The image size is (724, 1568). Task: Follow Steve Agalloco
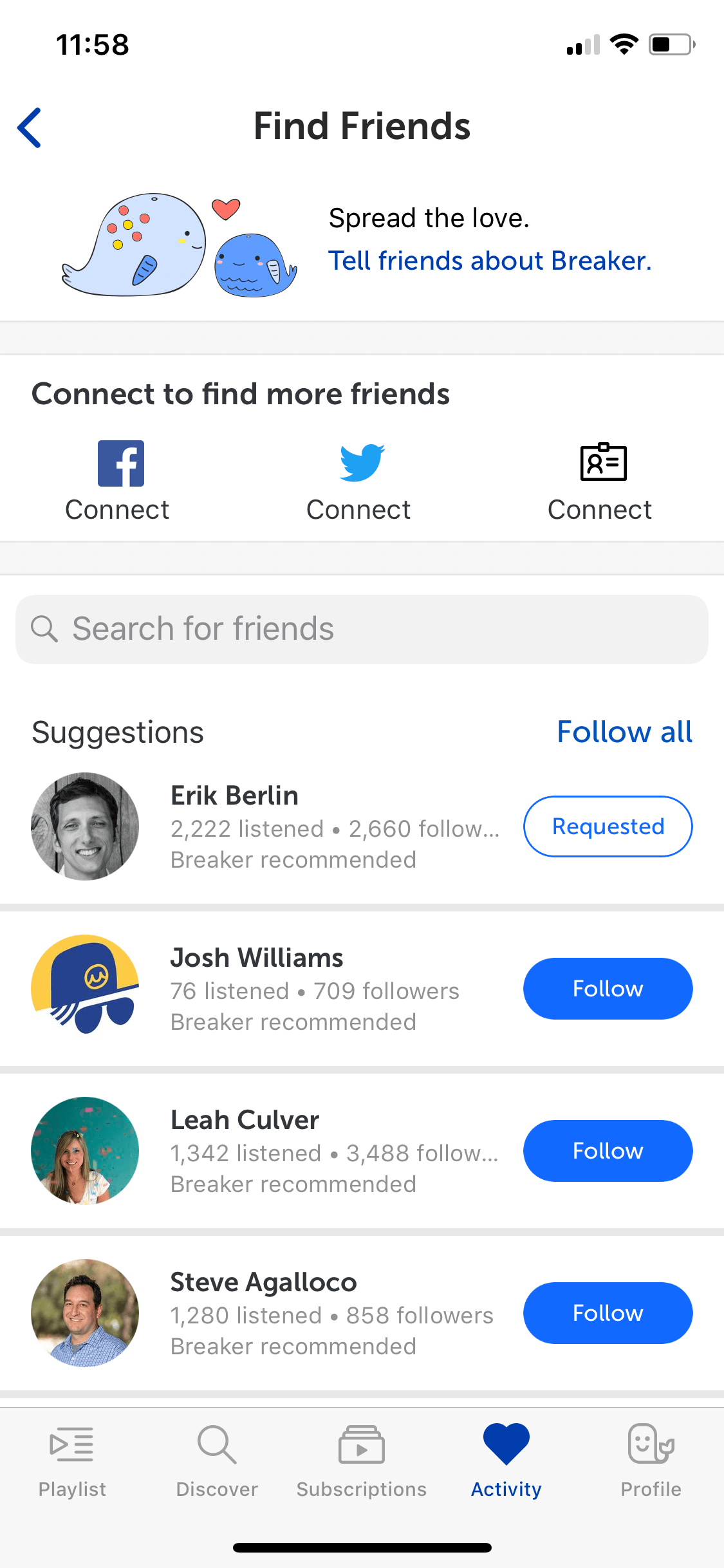tap(608, 1313)
